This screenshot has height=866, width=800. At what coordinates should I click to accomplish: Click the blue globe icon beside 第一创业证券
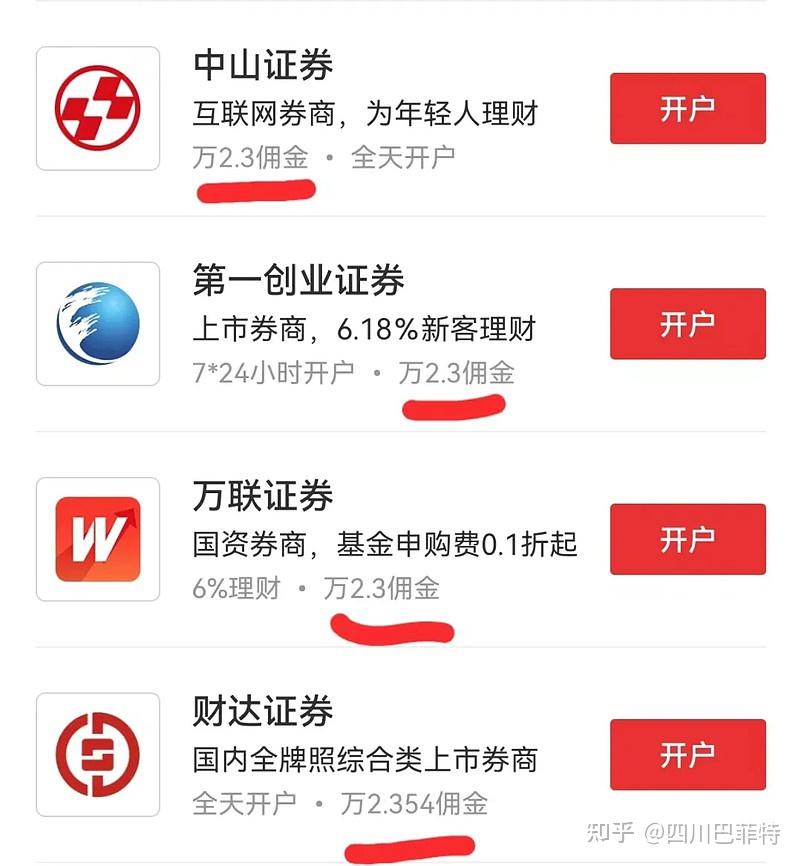pos(96,320)
